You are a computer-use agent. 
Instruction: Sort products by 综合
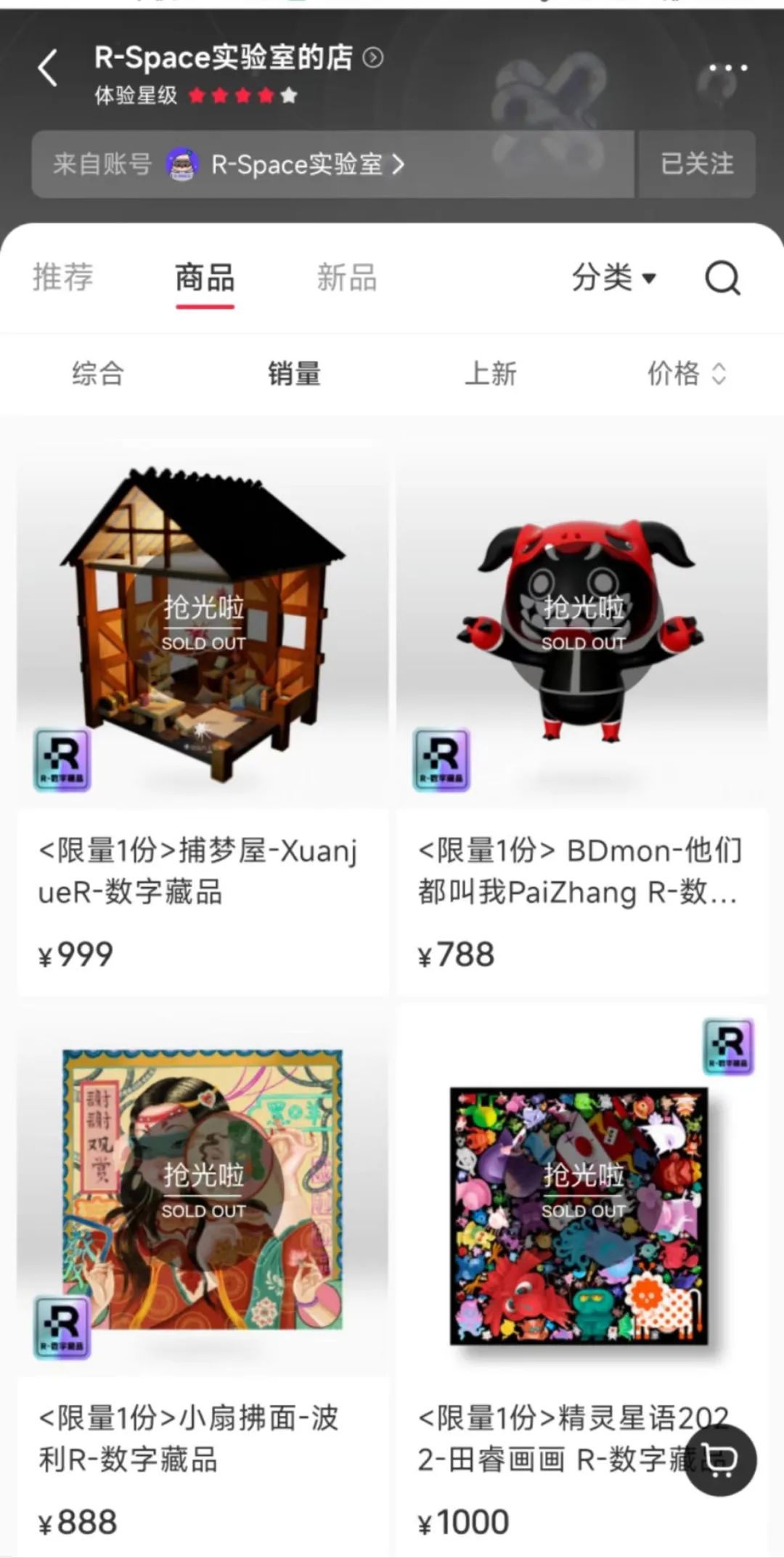tap(98, 374)
